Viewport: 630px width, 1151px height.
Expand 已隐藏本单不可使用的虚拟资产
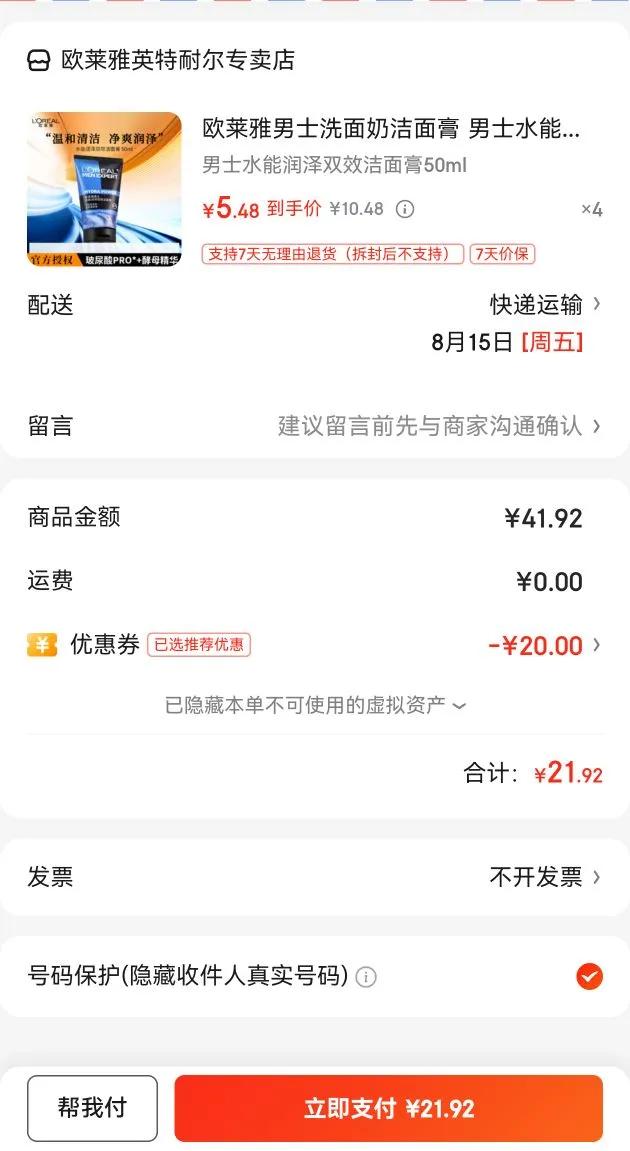click(315, 705)
